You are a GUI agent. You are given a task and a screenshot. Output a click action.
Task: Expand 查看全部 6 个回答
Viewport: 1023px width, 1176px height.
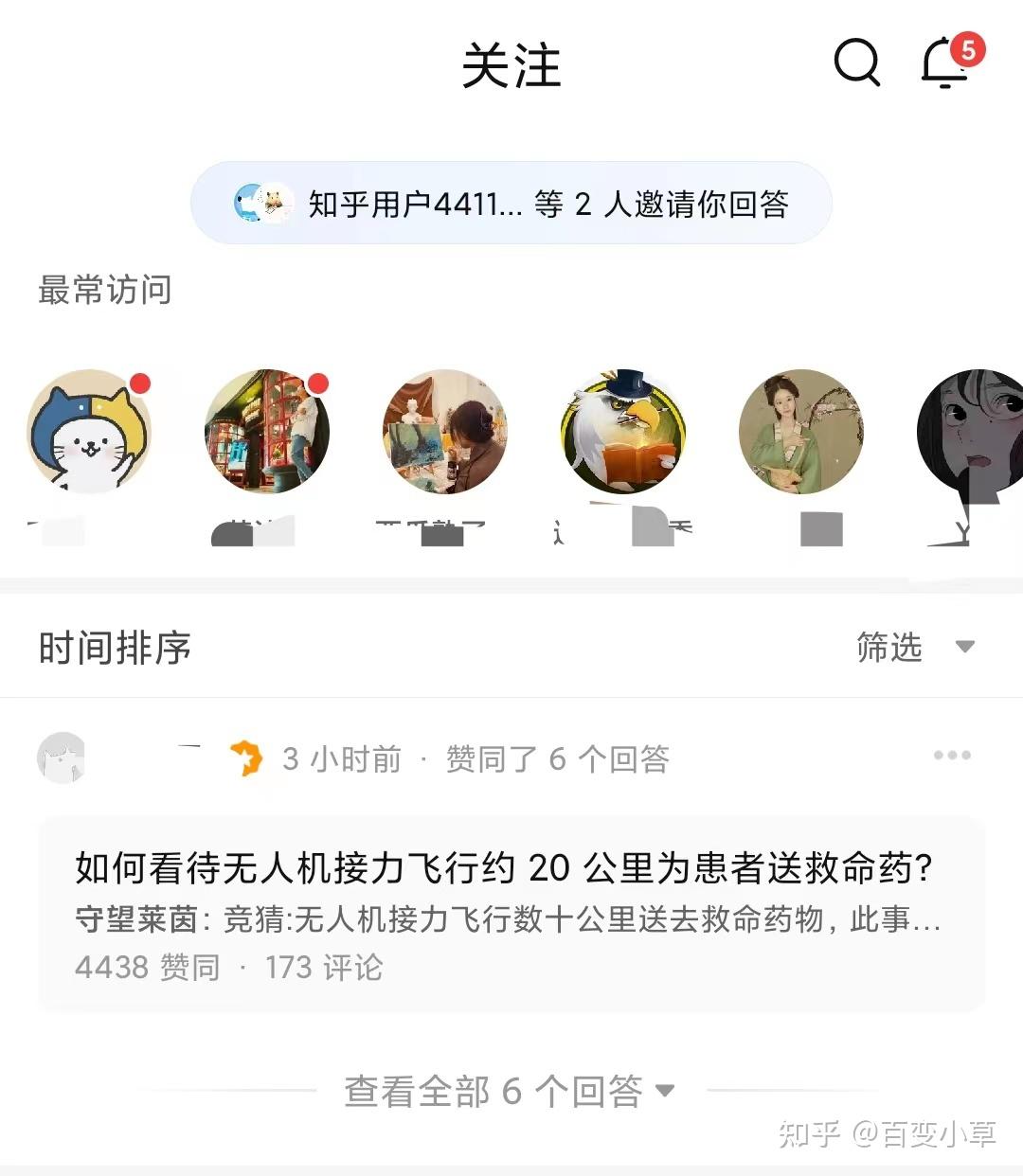pyautogui.click(x=510, y=1091)
